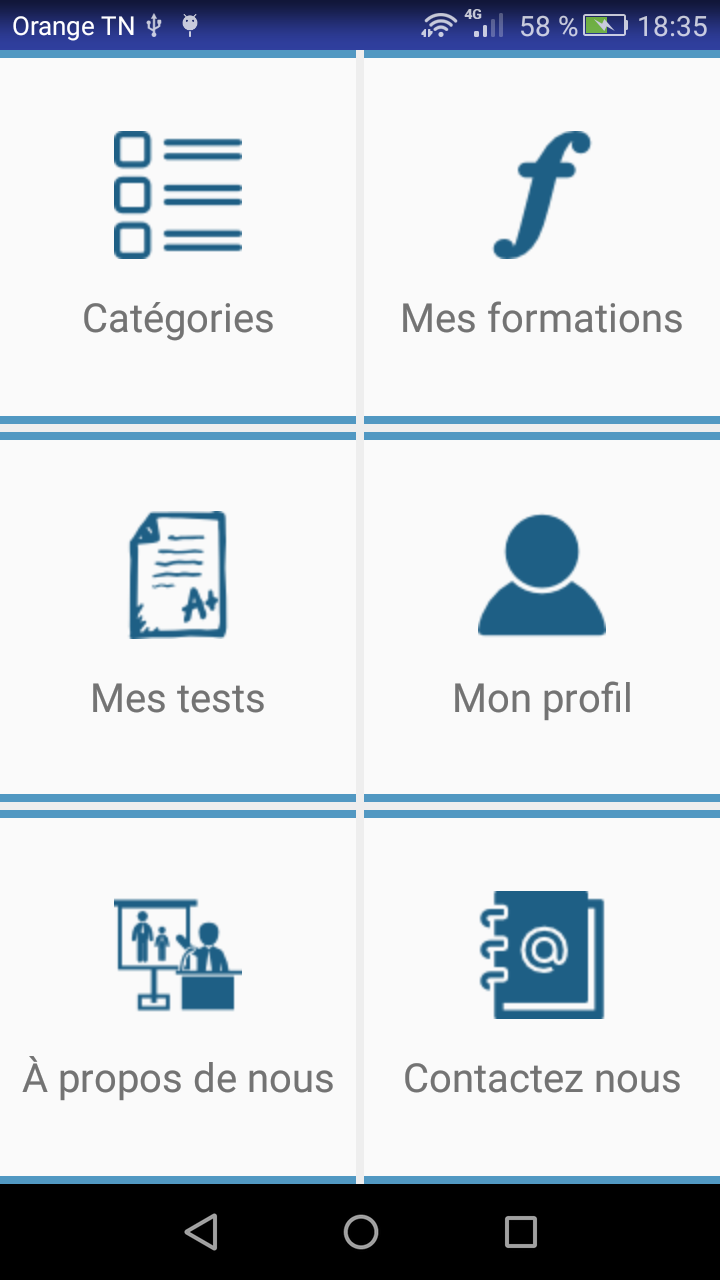Image resolution: width=720 pixels, height=1280 pixels.
Task: Open Mes formations
Action: coord(542,237)
